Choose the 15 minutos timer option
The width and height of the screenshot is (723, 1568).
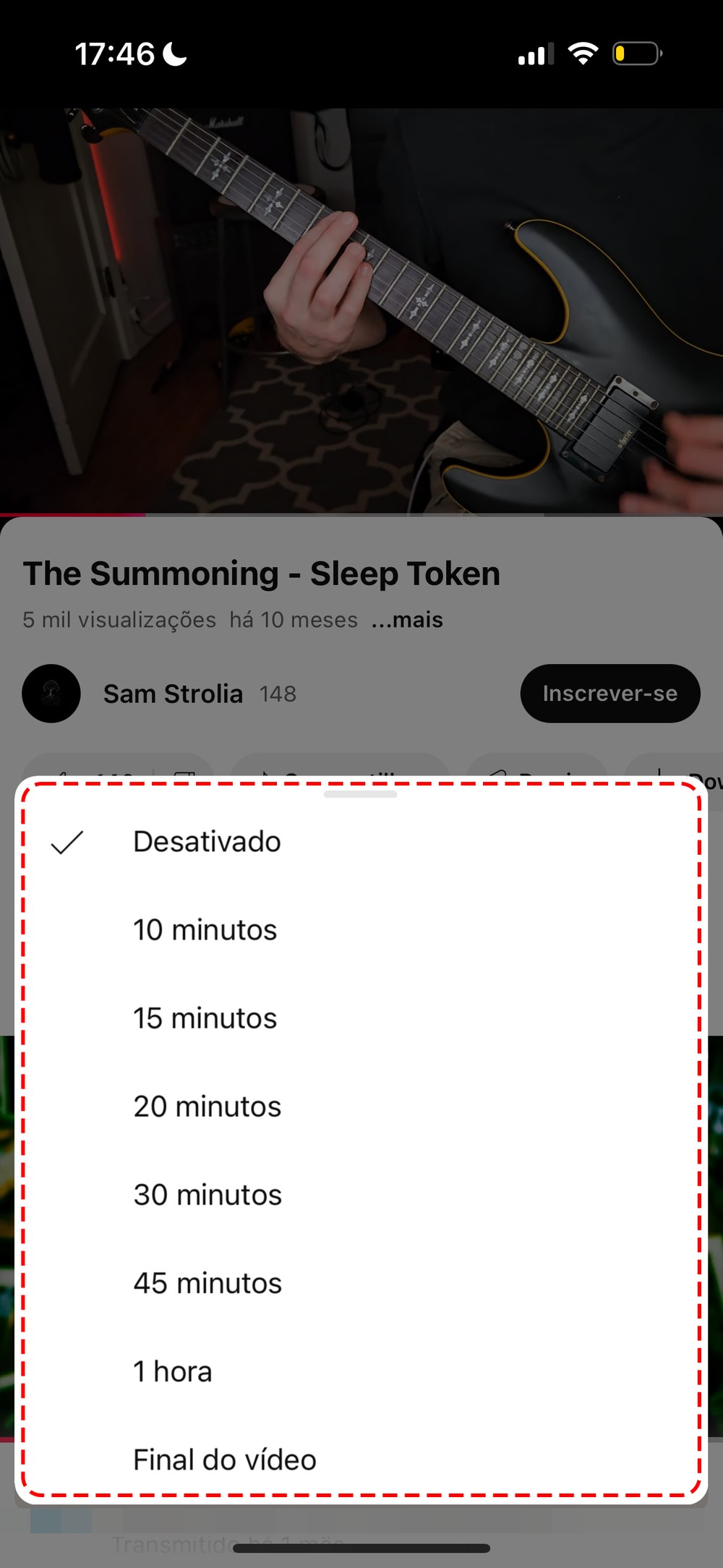coord(205,1018)
